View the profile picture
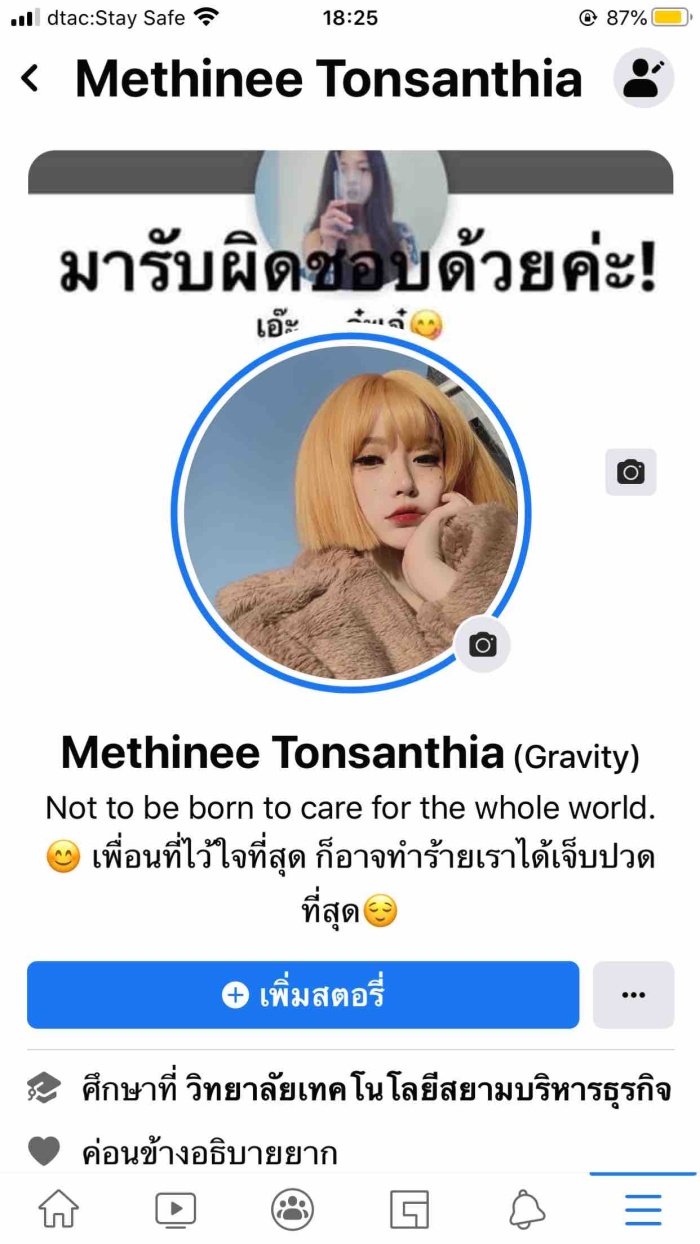This screenshot has width=700, height=1244. (350, 510)
